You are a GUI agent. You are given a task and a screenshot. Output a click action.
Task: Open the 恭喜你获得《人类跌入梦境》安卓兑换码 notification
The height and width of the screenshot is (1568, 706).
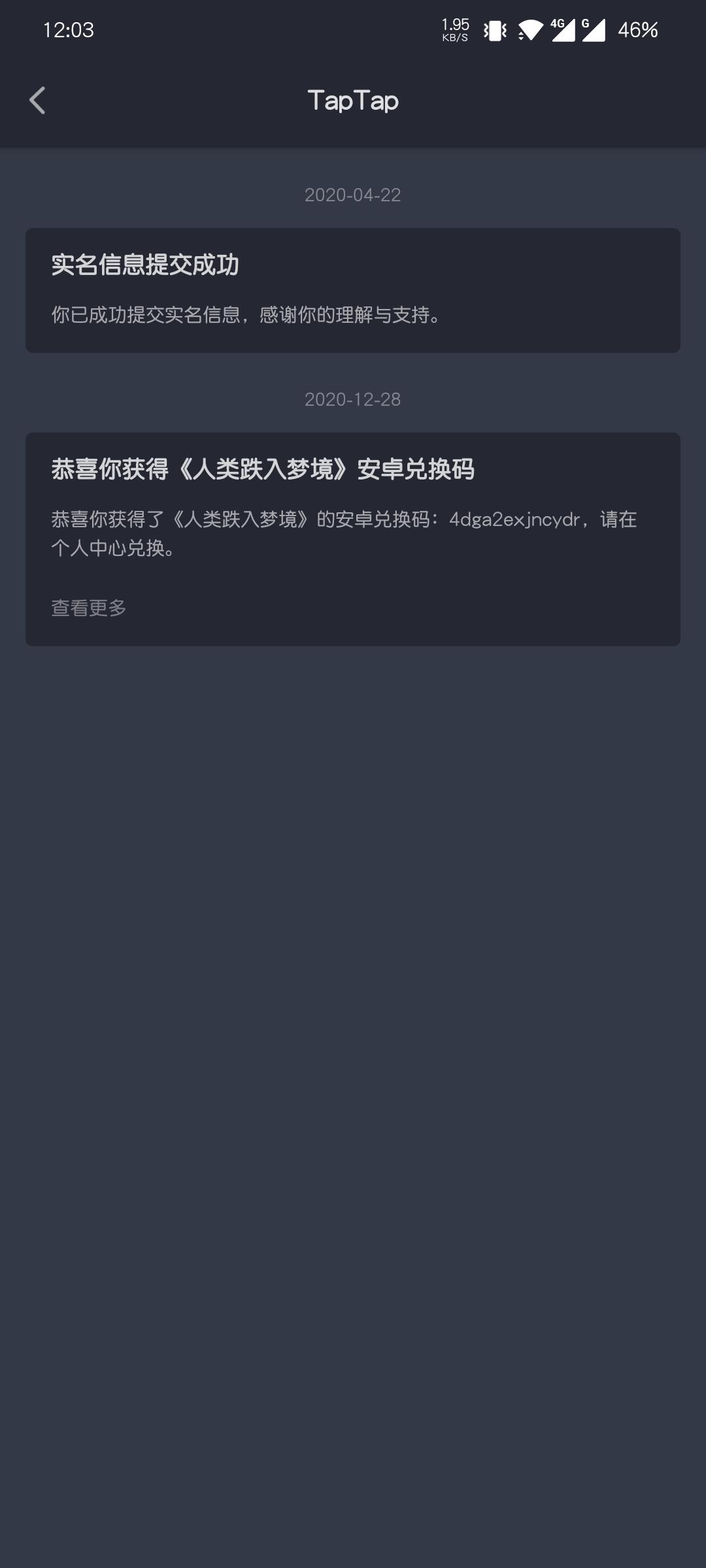click(353, 537)
